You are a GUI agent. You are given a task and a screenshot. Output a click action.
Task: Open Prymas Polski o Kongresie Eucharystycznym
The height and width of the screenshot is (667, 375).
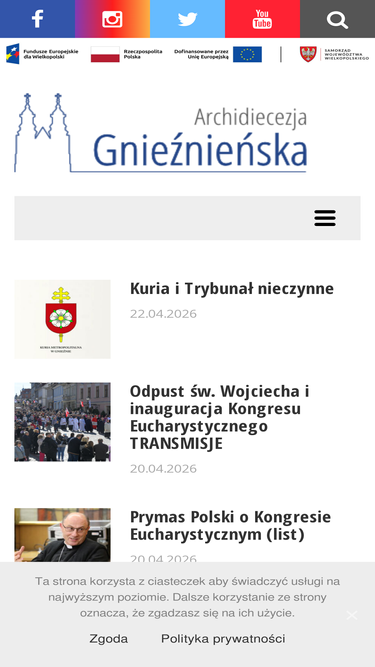(x=230, y=526)
